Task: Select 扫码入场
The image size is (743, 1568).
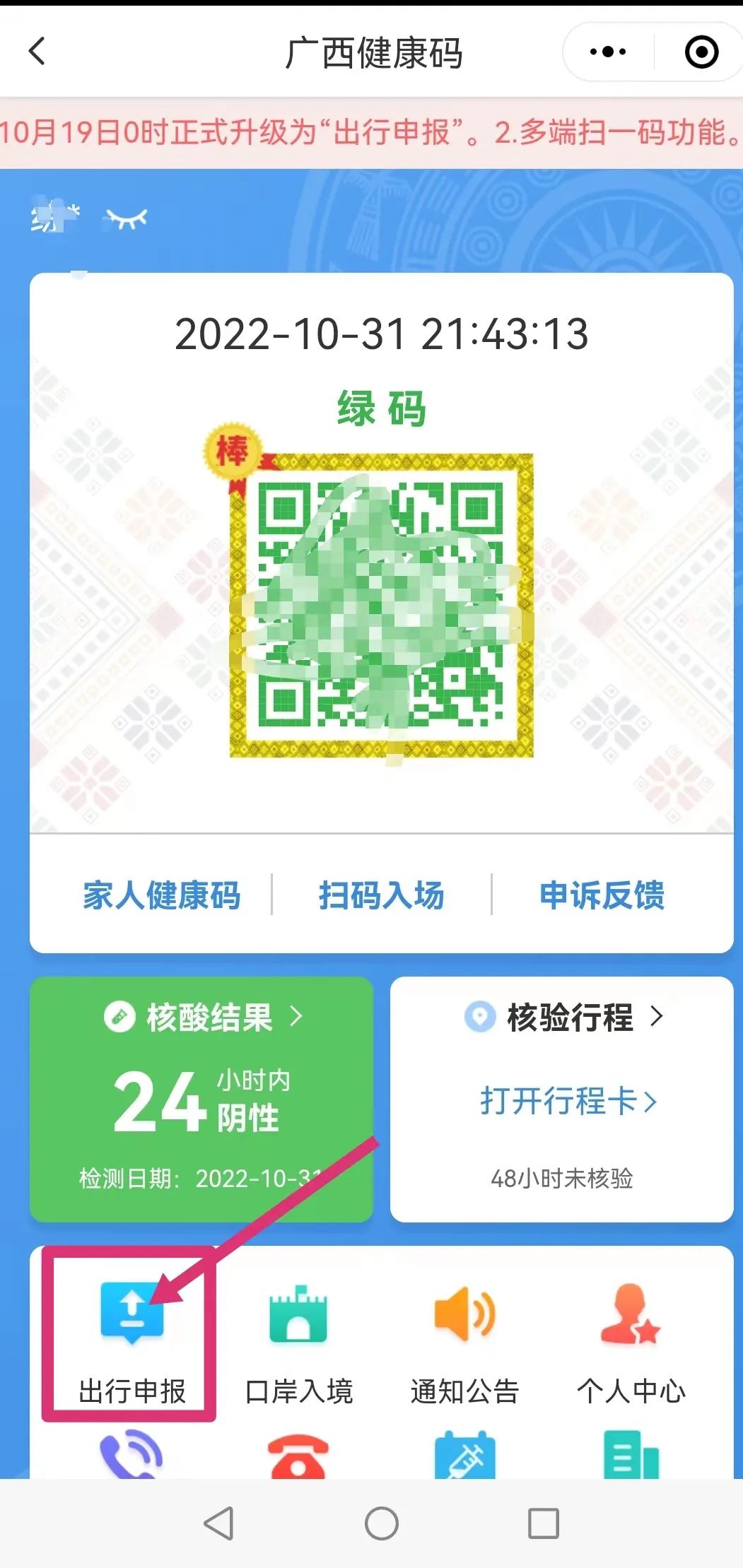Action: tap(381, 895)
